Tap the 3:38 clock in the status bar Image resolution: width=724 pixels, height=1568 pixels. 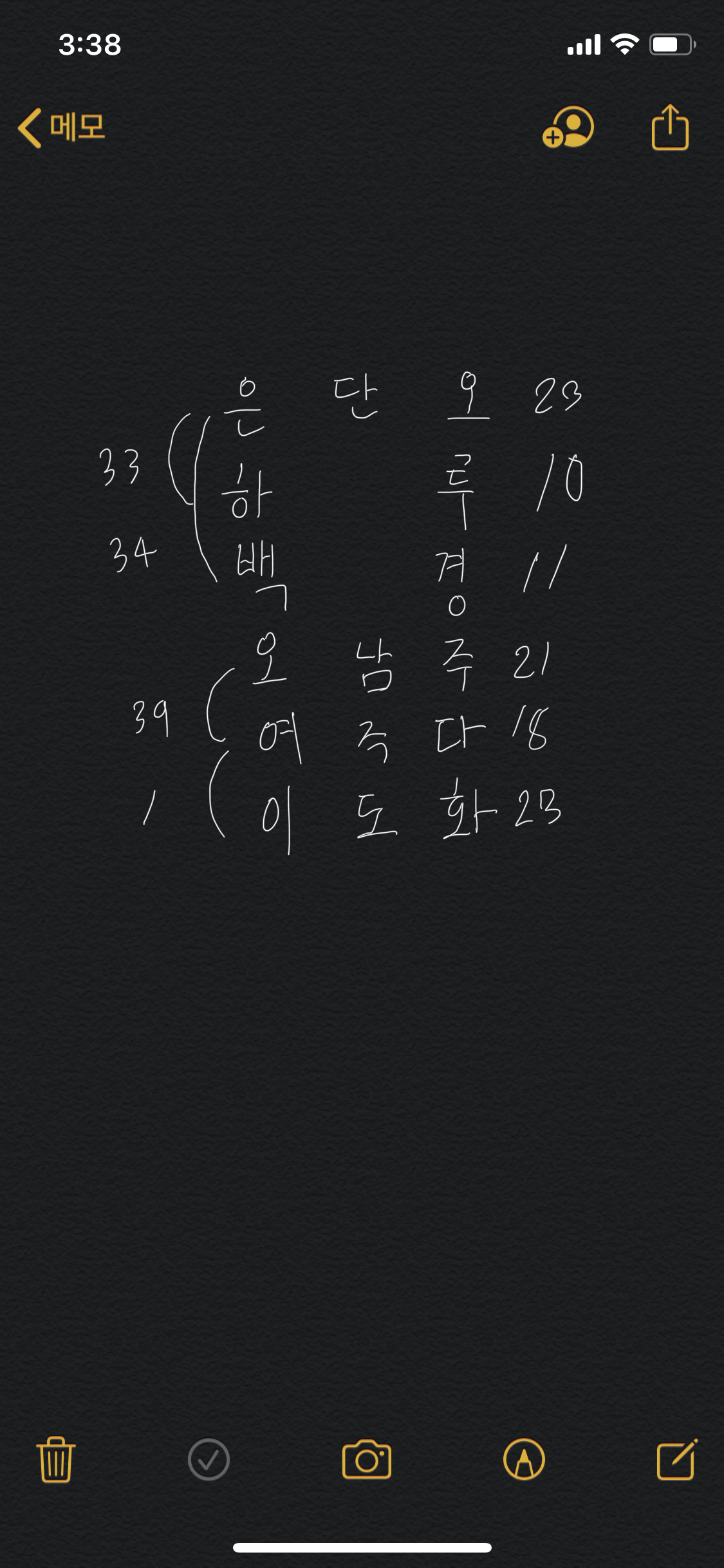(x=90, y=43)
